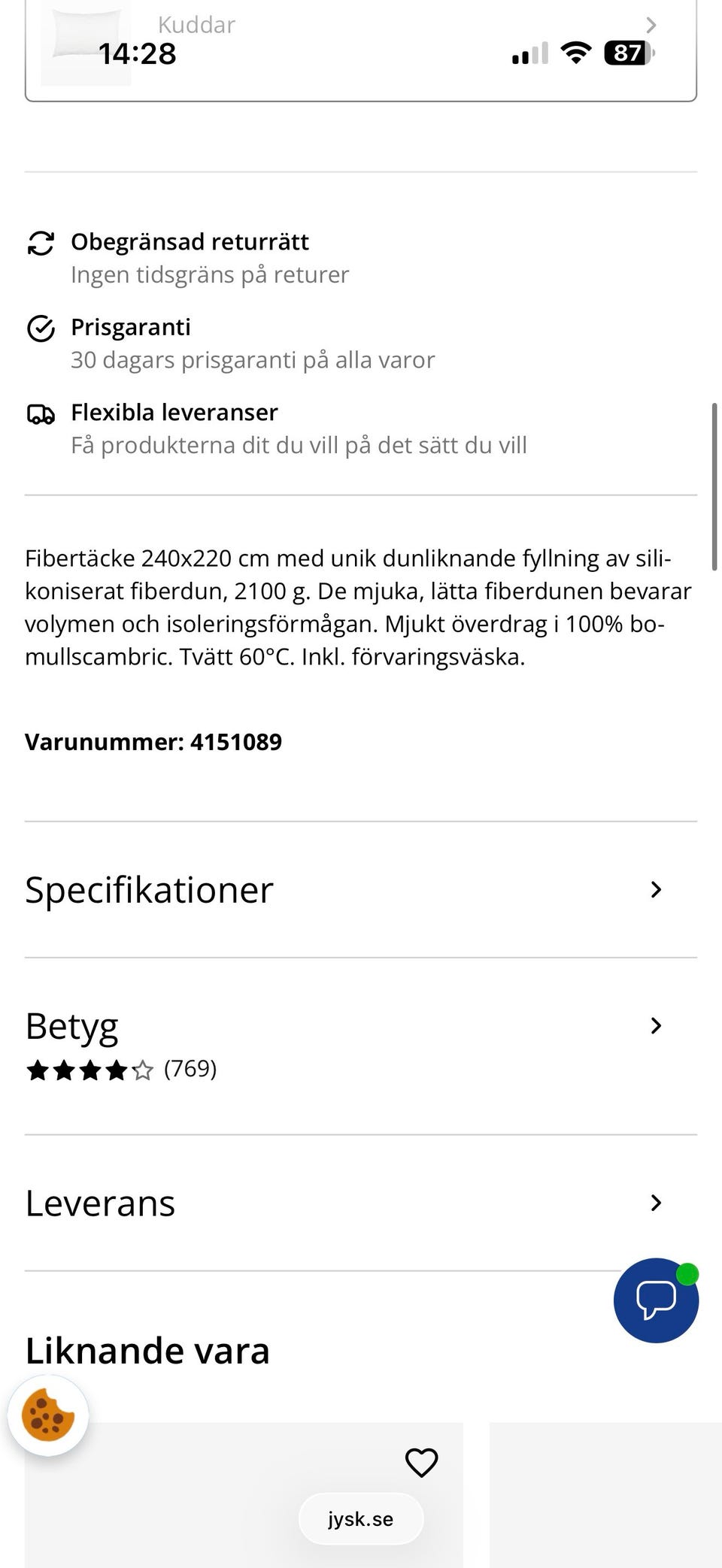
Task: Click the Kuddar pillow thumbnail image
Action: [85, 41]
